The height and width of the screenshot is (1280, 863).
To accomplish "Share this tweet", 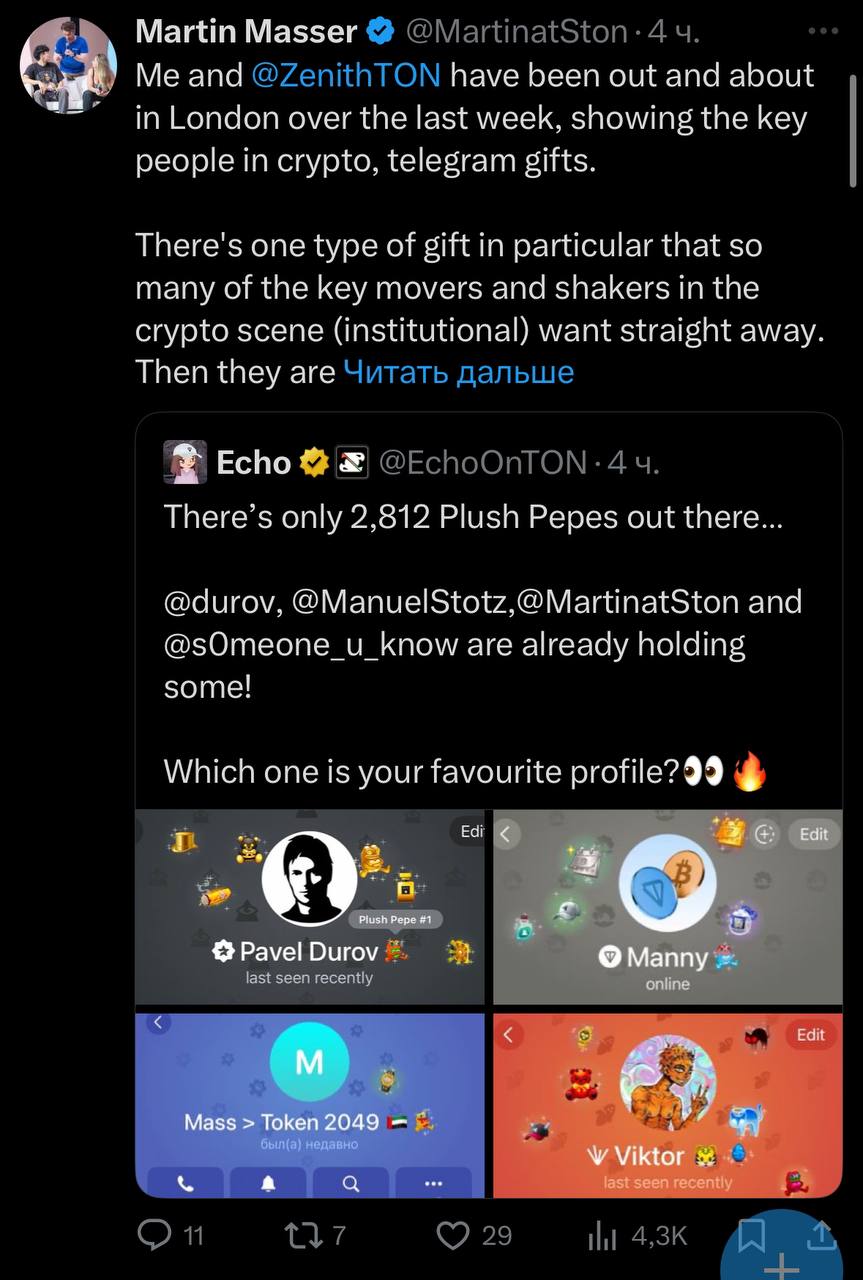I will (x=820, y=1236).
